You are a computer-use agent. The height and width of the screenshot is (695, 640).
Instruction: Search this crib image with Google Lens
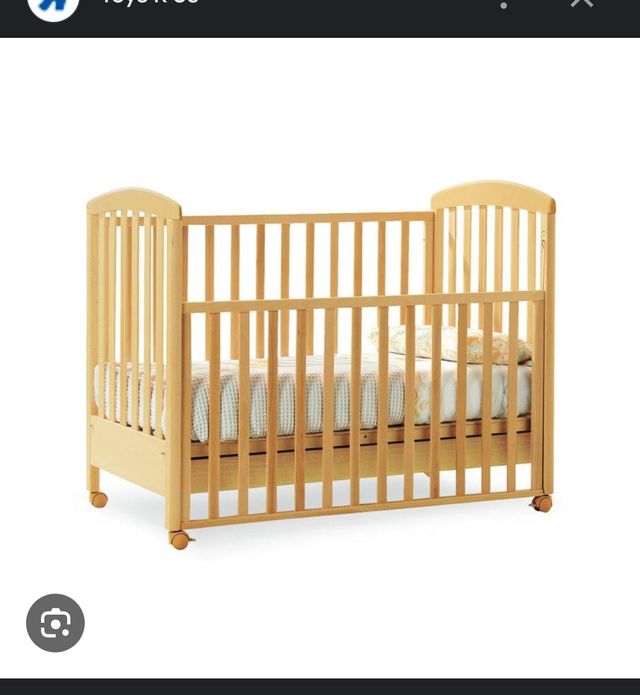(55, 623)
